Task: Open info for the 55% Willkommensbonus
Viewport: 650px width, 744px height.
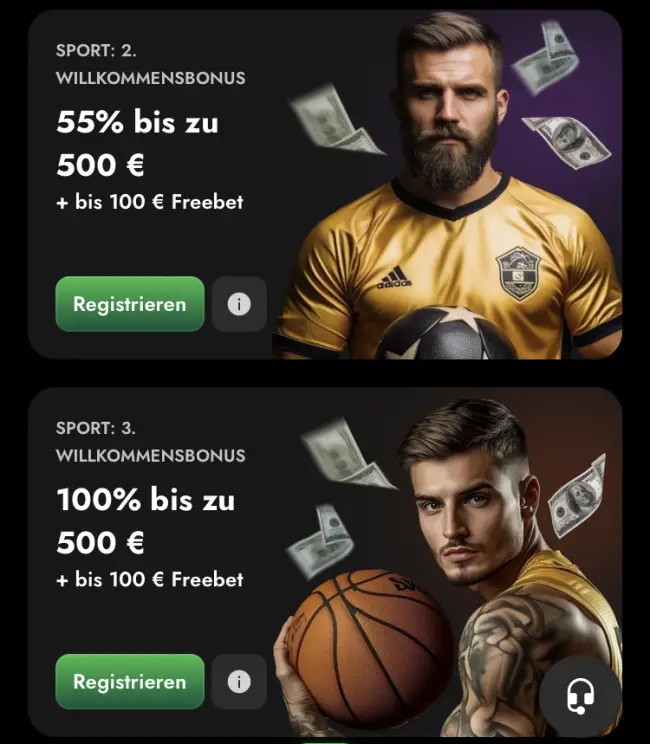Action: pyautogui.click(x=239, y=304)
